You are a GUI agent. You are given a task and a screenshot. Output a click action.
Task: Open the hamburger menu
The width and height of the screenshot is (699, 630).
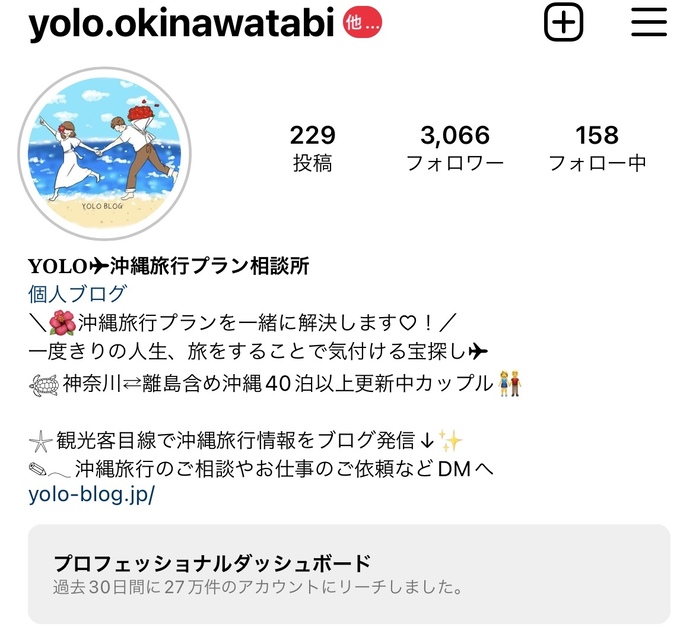coord(648,22)
